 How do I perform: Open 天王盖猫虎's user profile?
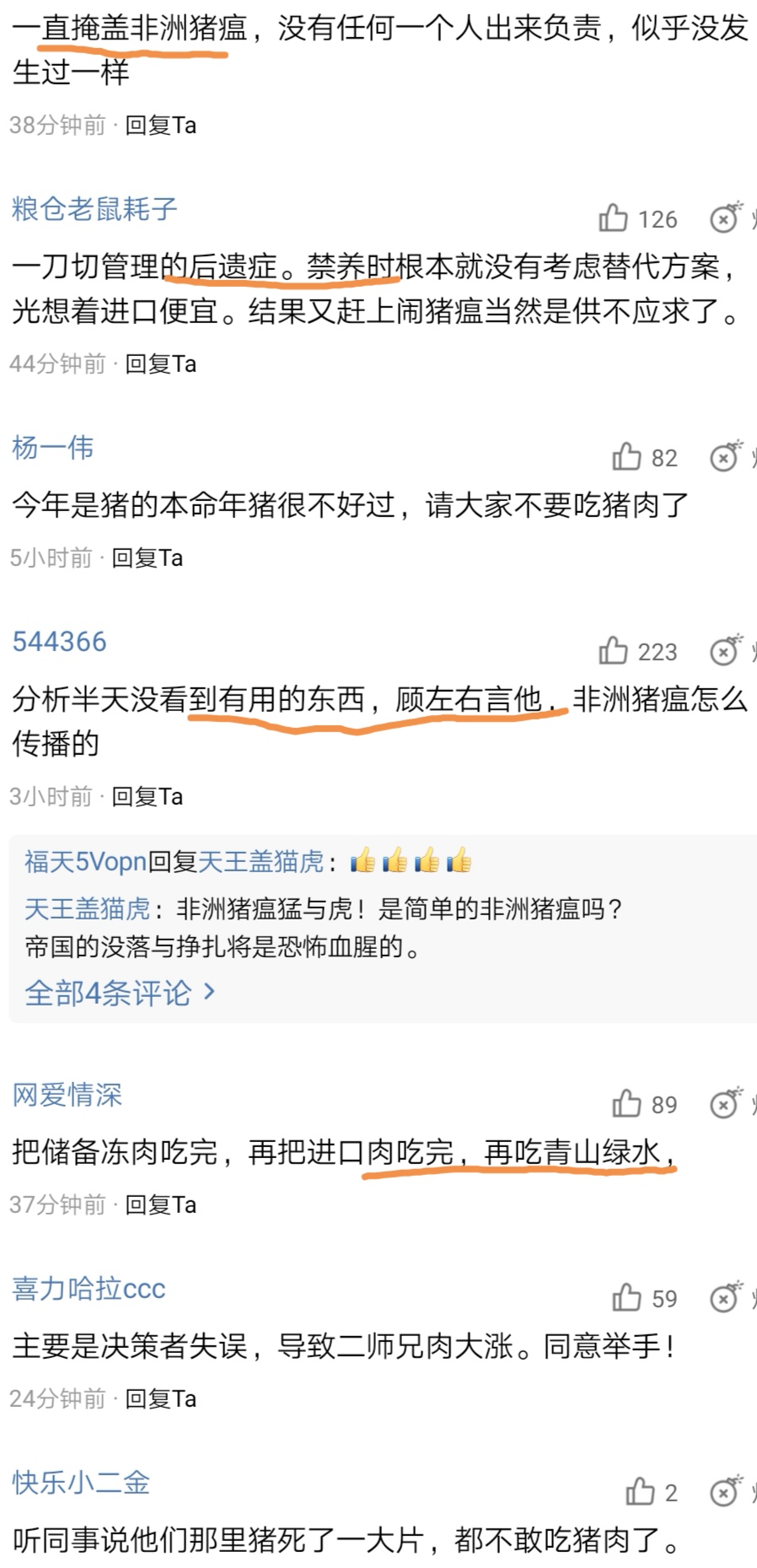click(87, 908)
